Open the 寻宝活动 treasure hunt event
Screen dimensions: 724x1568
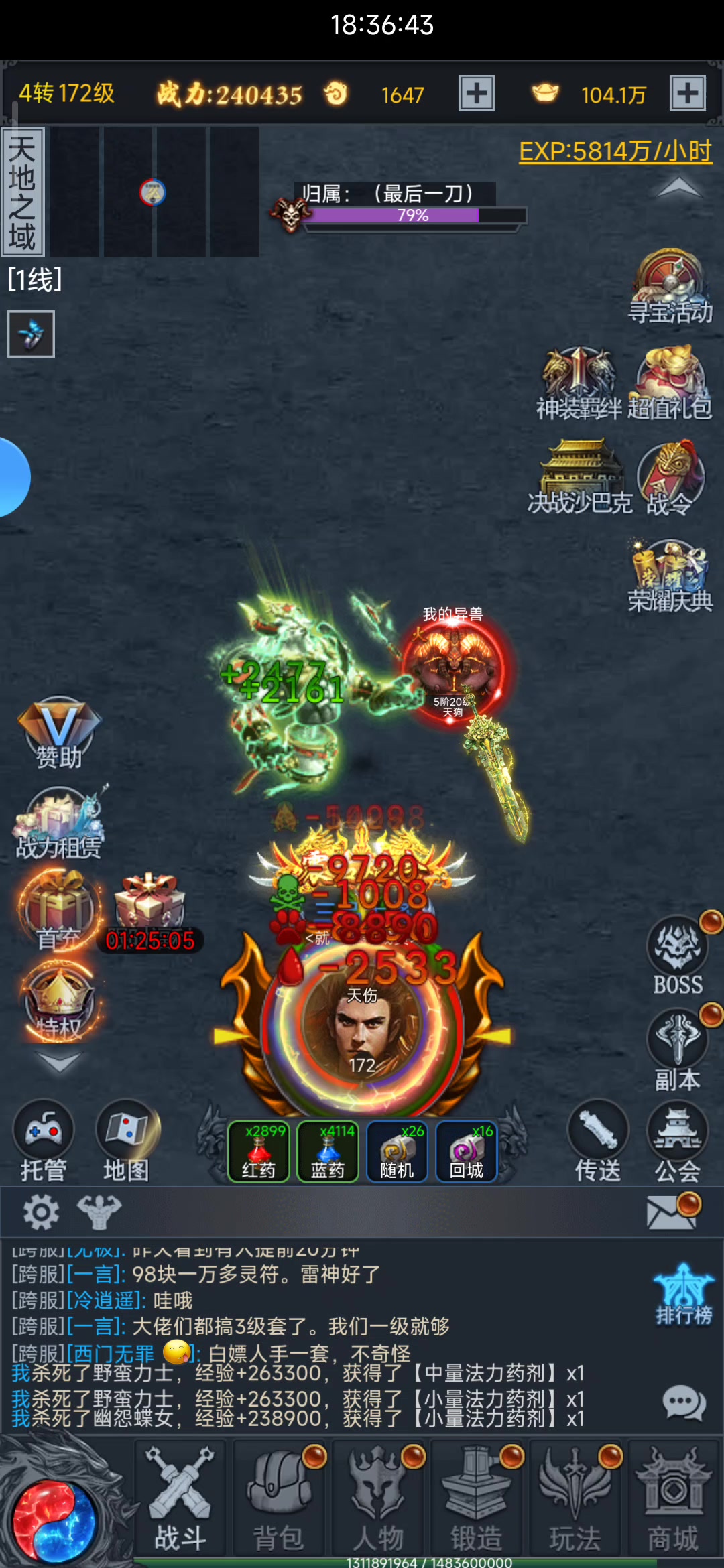pyautogui.click(x=670, y=287)
